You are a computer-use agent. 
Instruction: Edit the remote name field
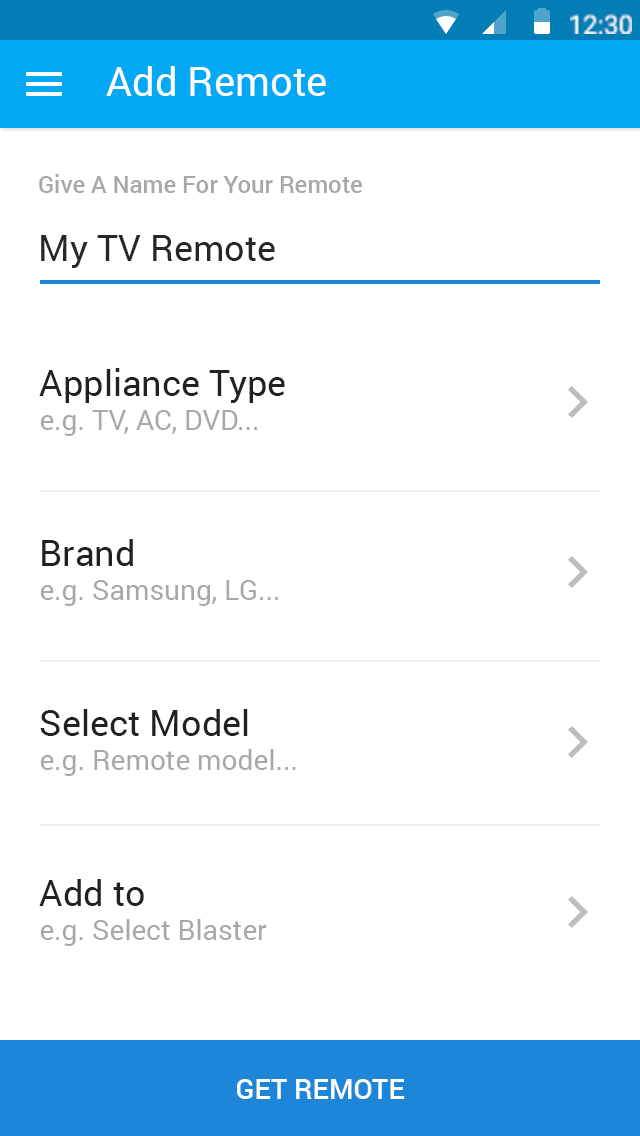pos(320,251)
